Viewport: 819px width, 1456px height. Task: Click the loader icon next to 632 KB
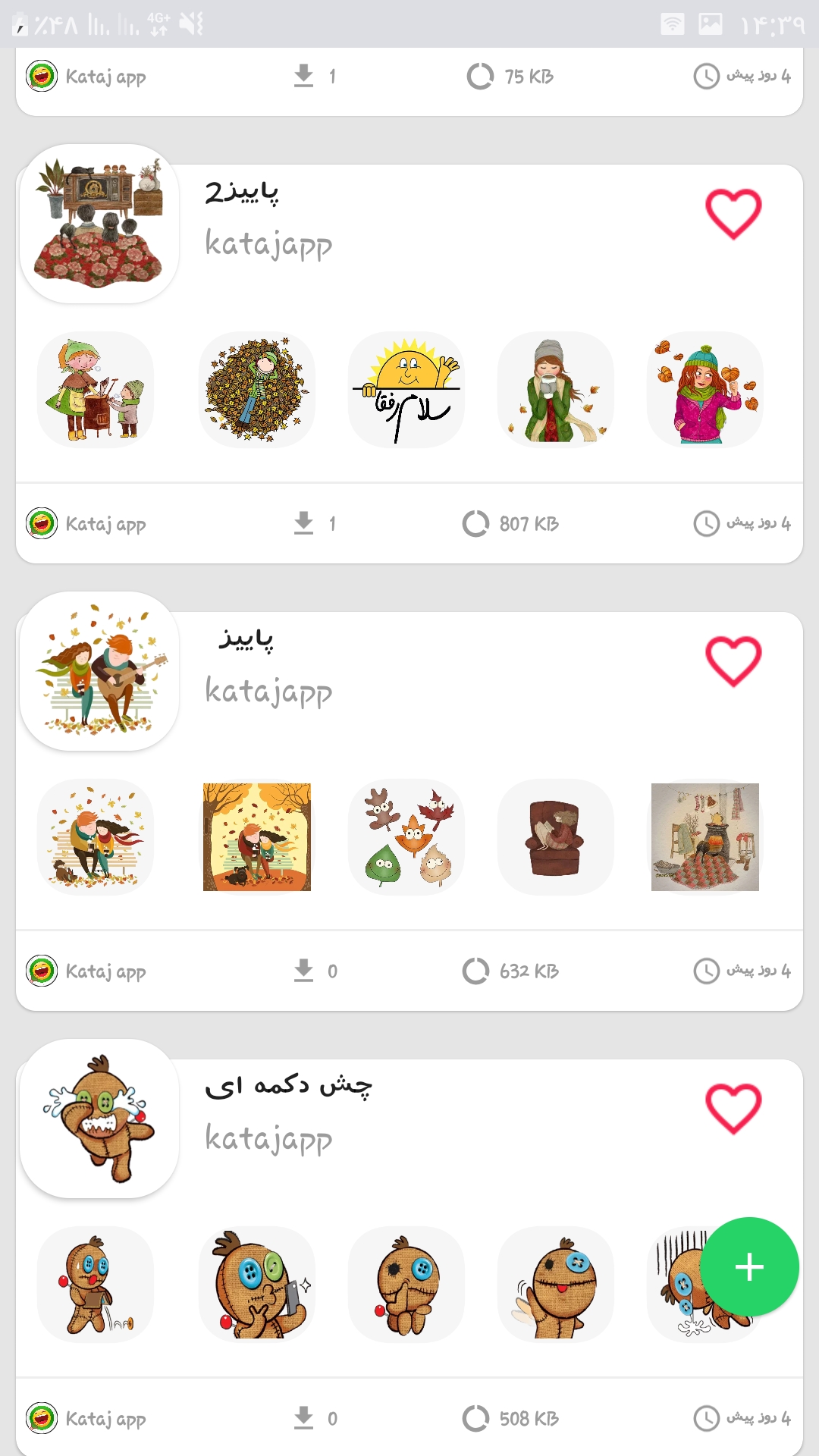478,971
